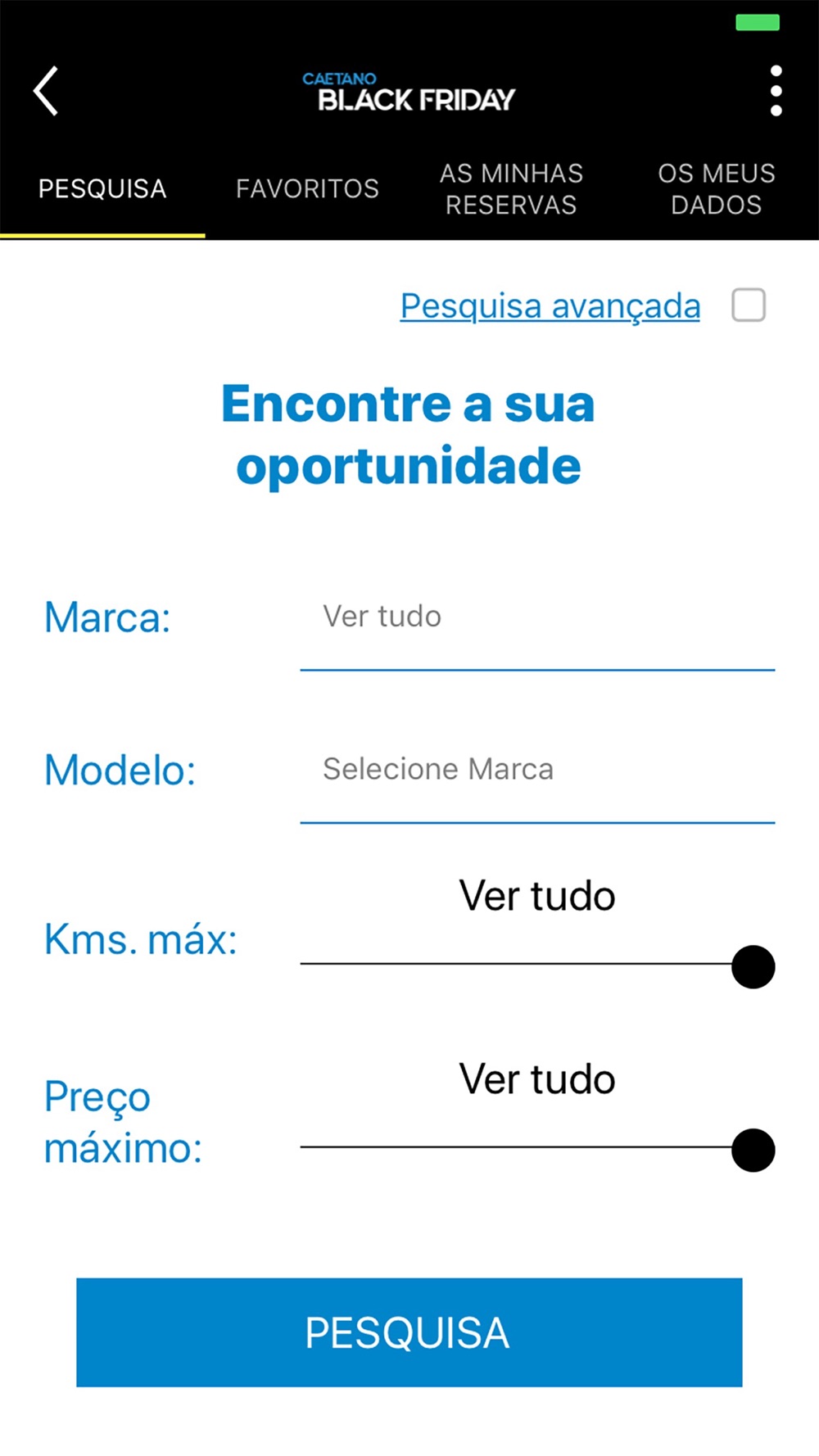This screenshot has width=819, height=1456.
Task: Open the three-dot overflow menu
Action: [x=776, y=91]
